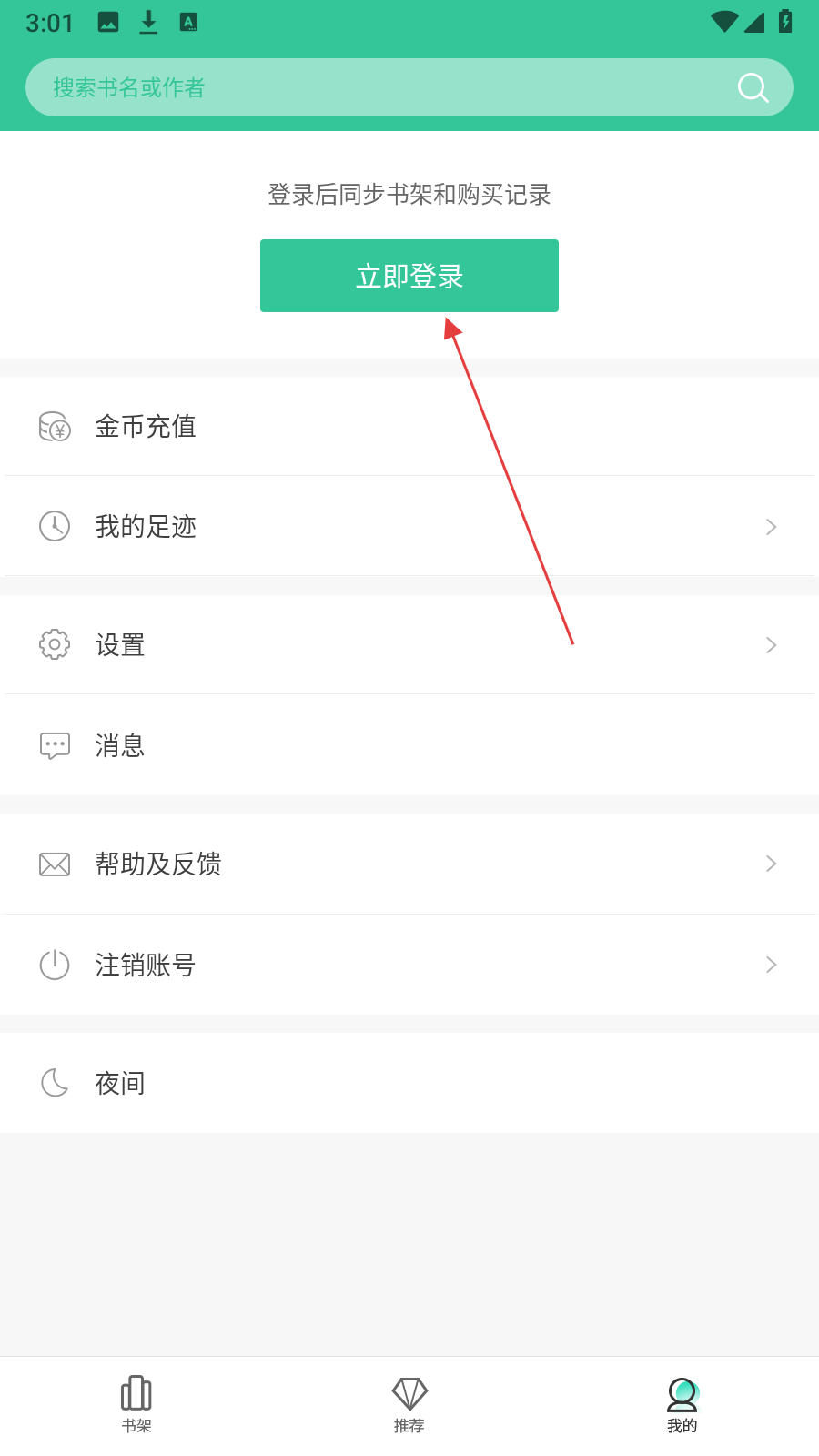Switch to the 推荐 recommendations tab

[x=409, y=1404]
